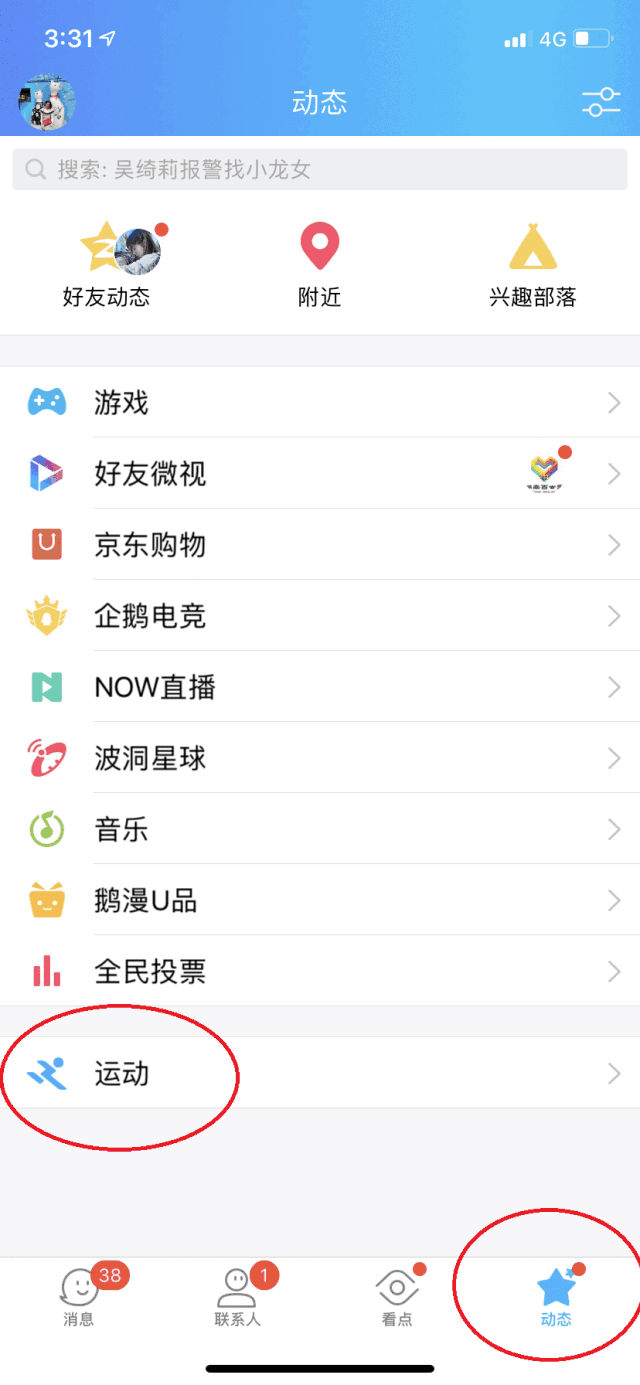Switch to the 看点 tab

click(397, 1296)
